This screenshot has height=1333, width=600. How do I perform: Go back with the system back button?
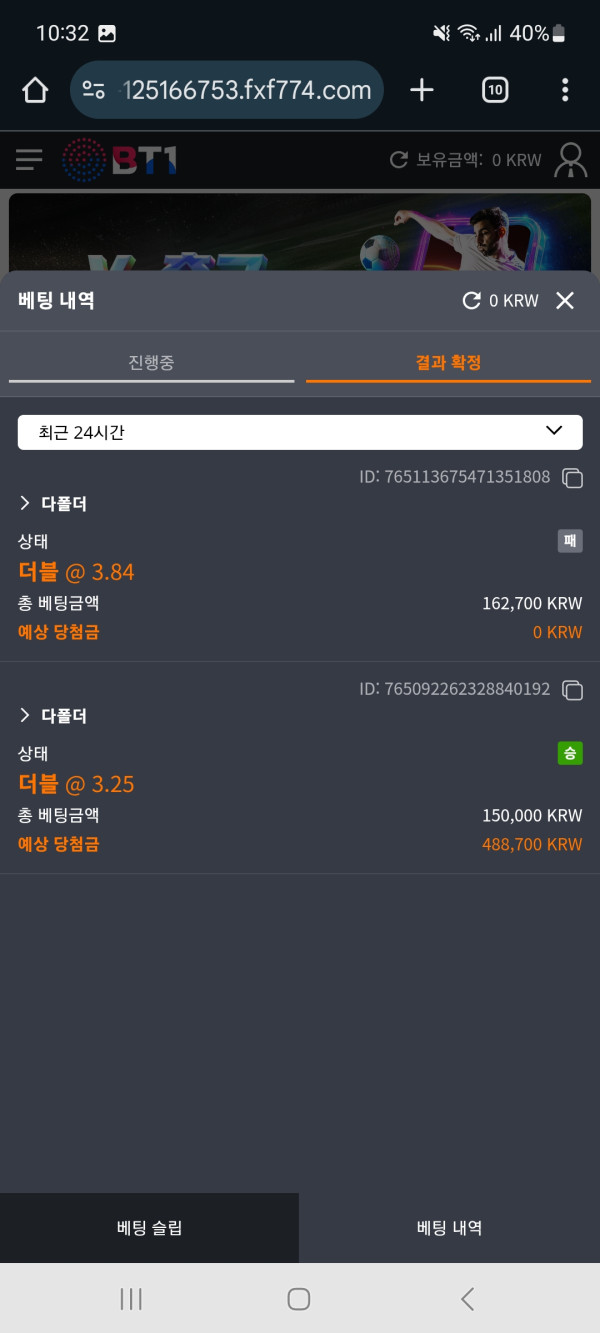(x=467, y=1298)
